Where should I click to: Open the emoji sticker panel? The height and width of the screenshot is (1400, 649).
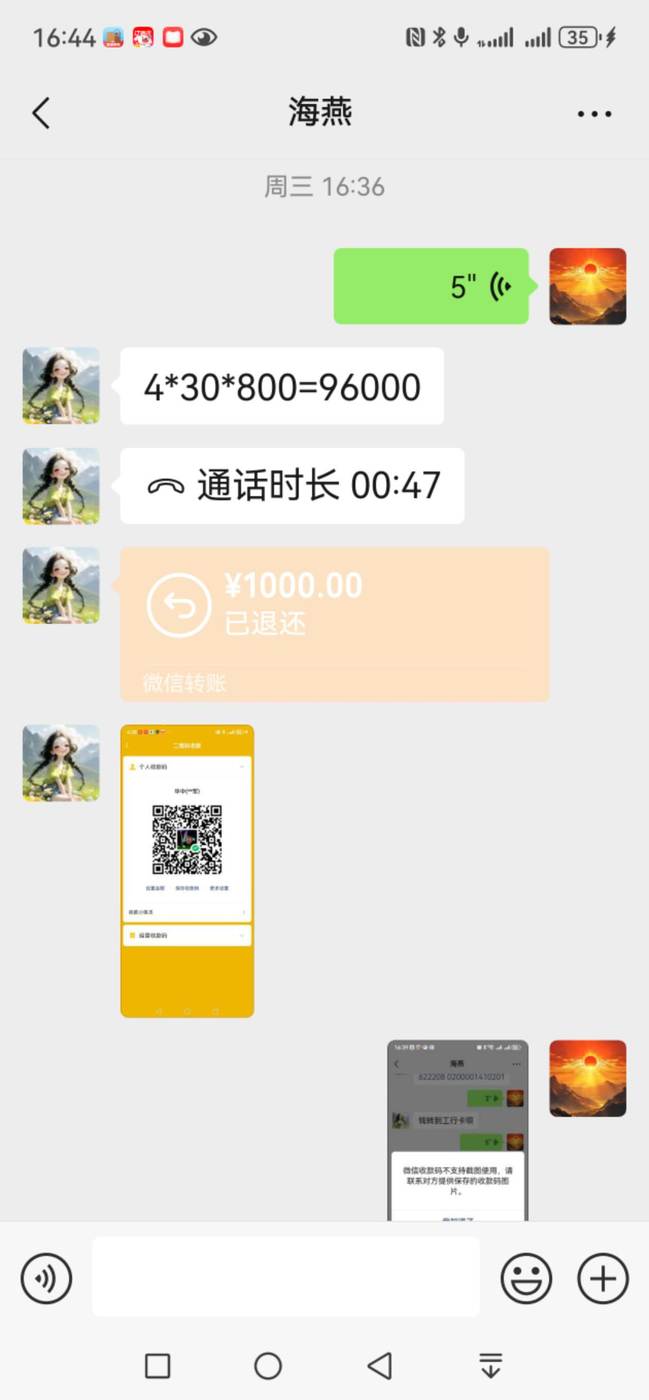coord(526,1278)
